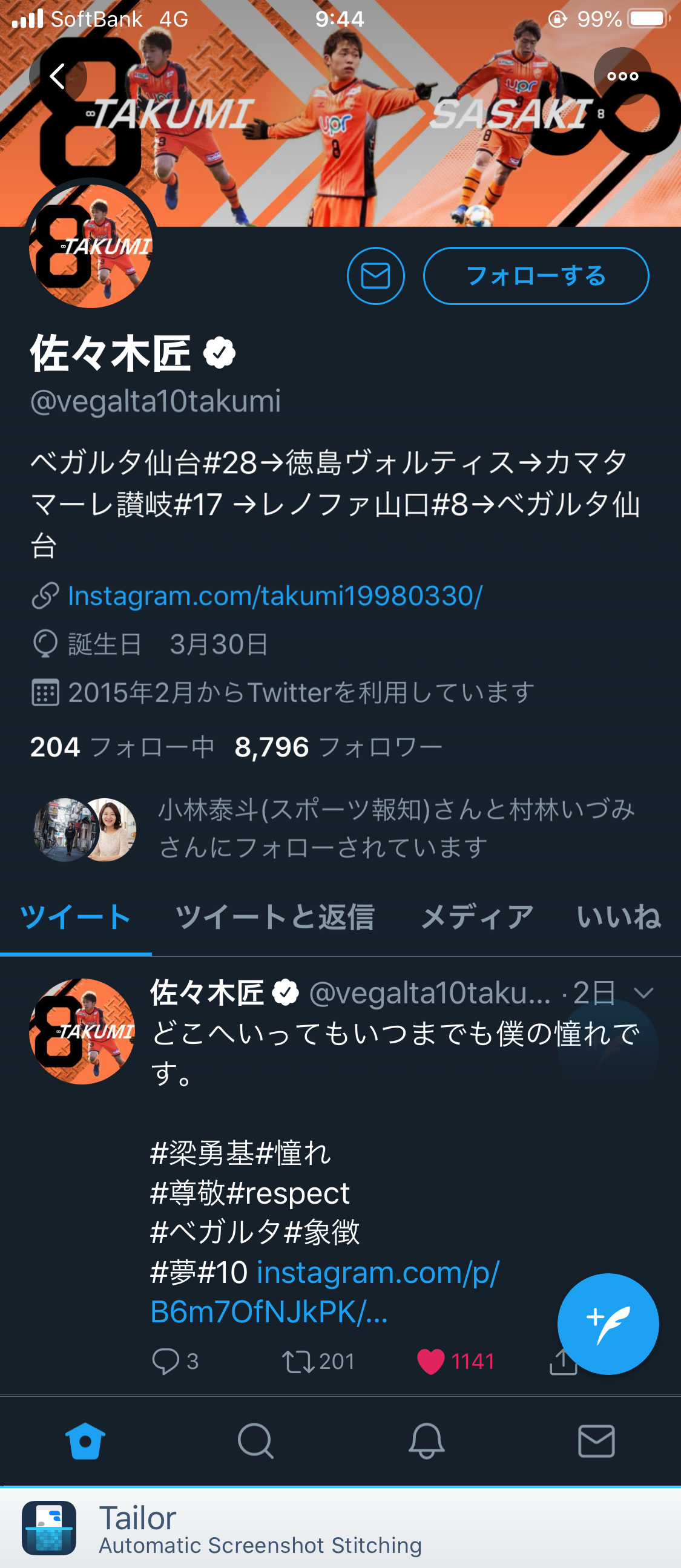Open the three-dot overflow menu
Screen dimensions: 681x1568
coord(622,76)
